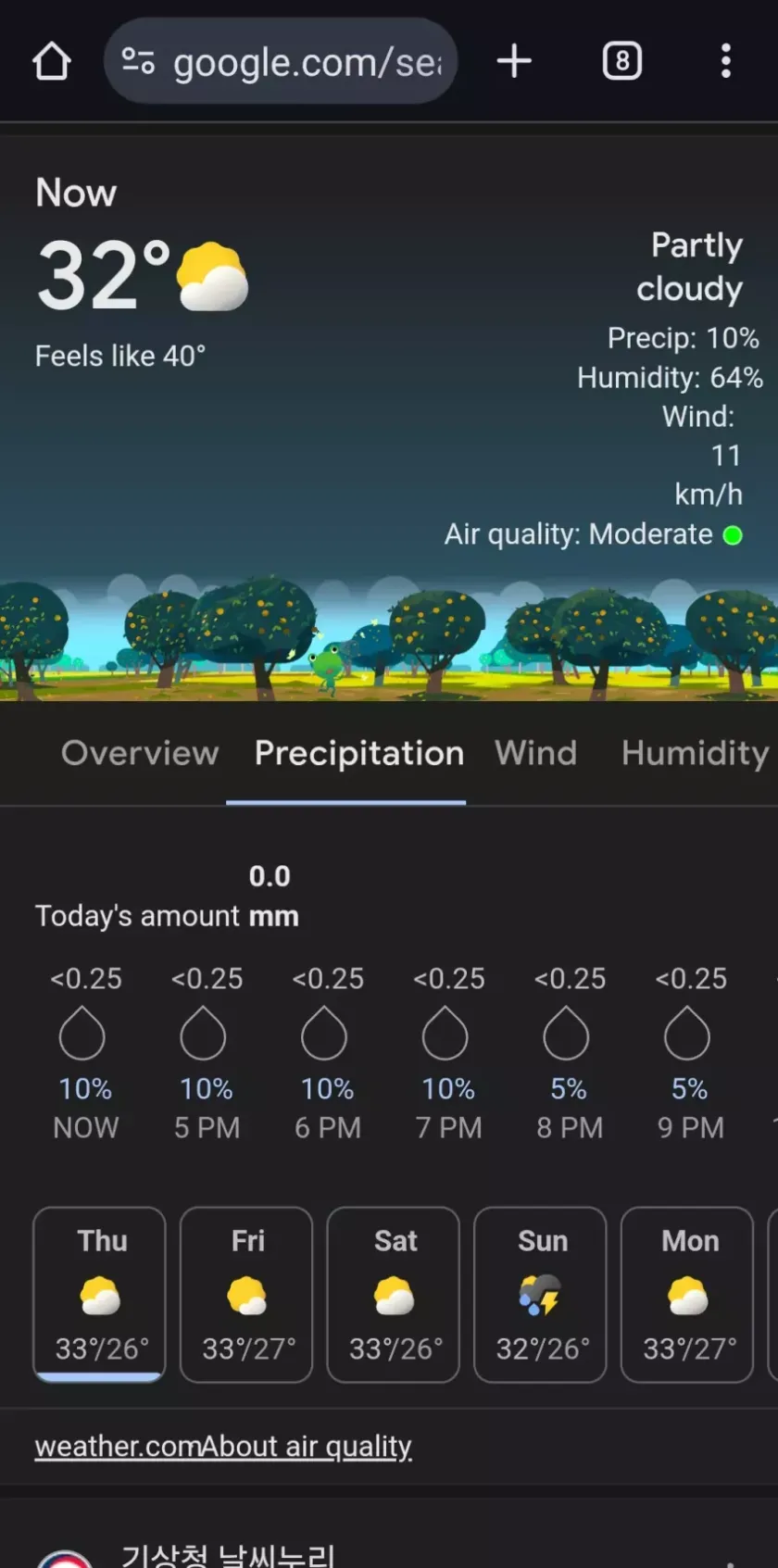Viewport: 778px width, 1568px height.
Task: Open Sunday's thunderstorm forecast card
Action: [540, 1295]
